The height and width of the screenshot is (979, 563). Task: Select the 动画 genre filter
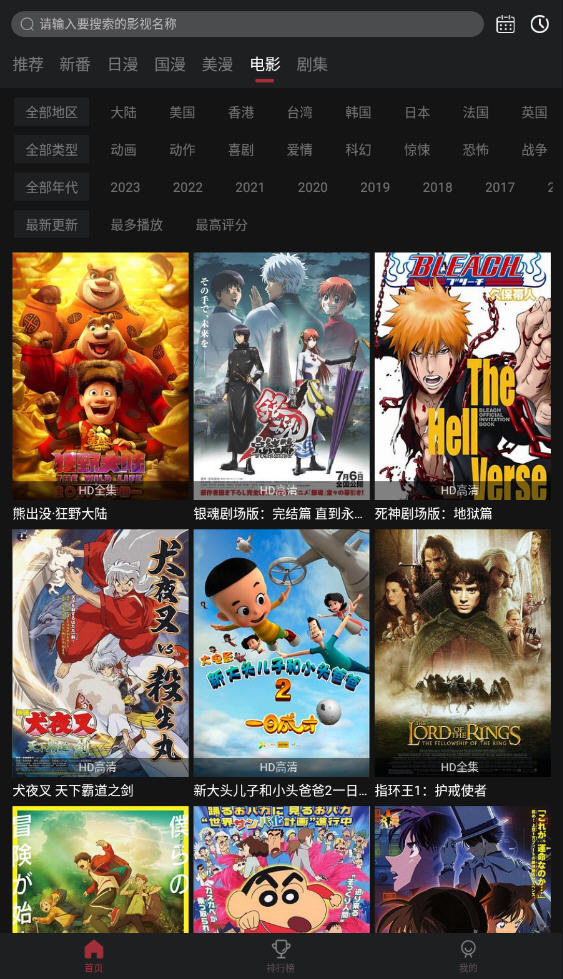tap(124, 150)
